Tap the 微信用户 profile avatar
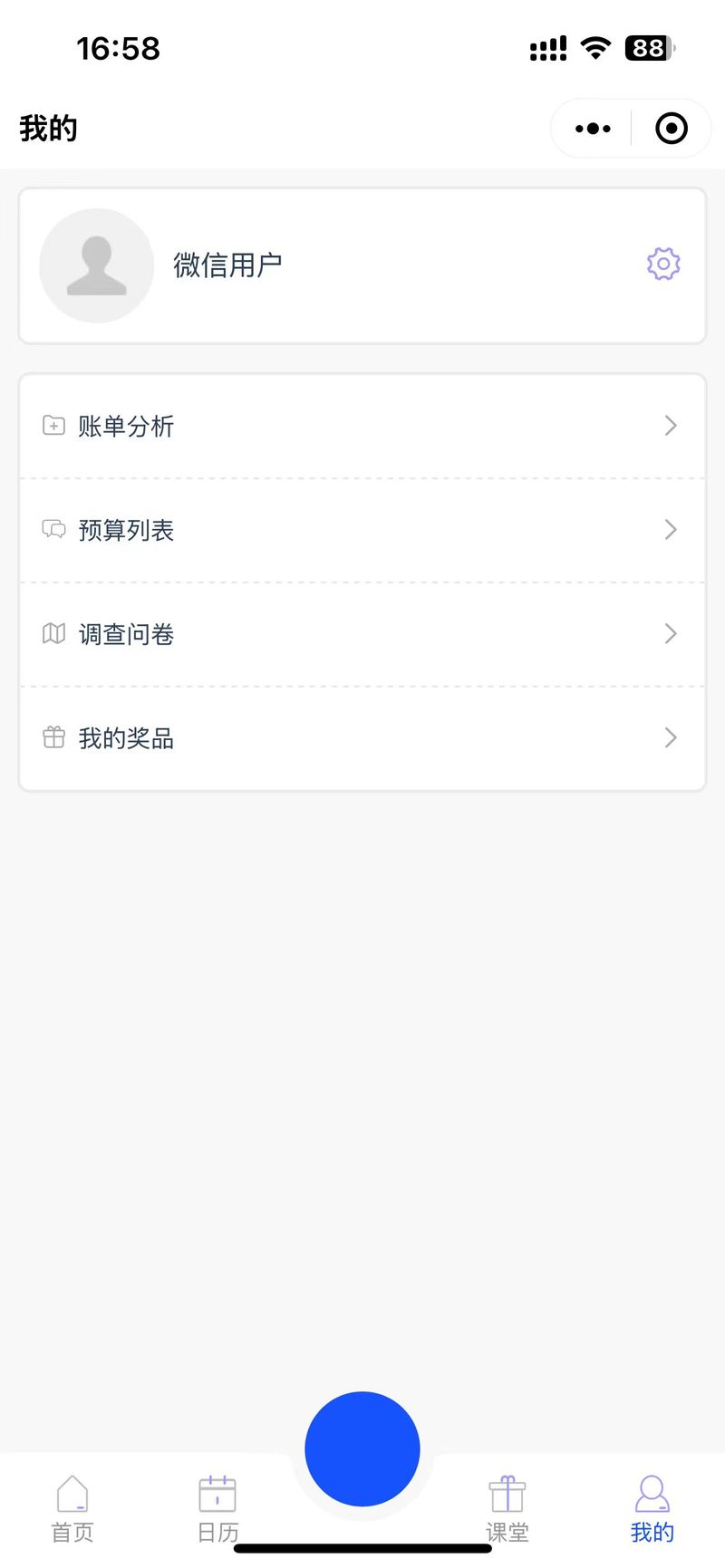The image size is (725, 1568). [x=97, y=265]
